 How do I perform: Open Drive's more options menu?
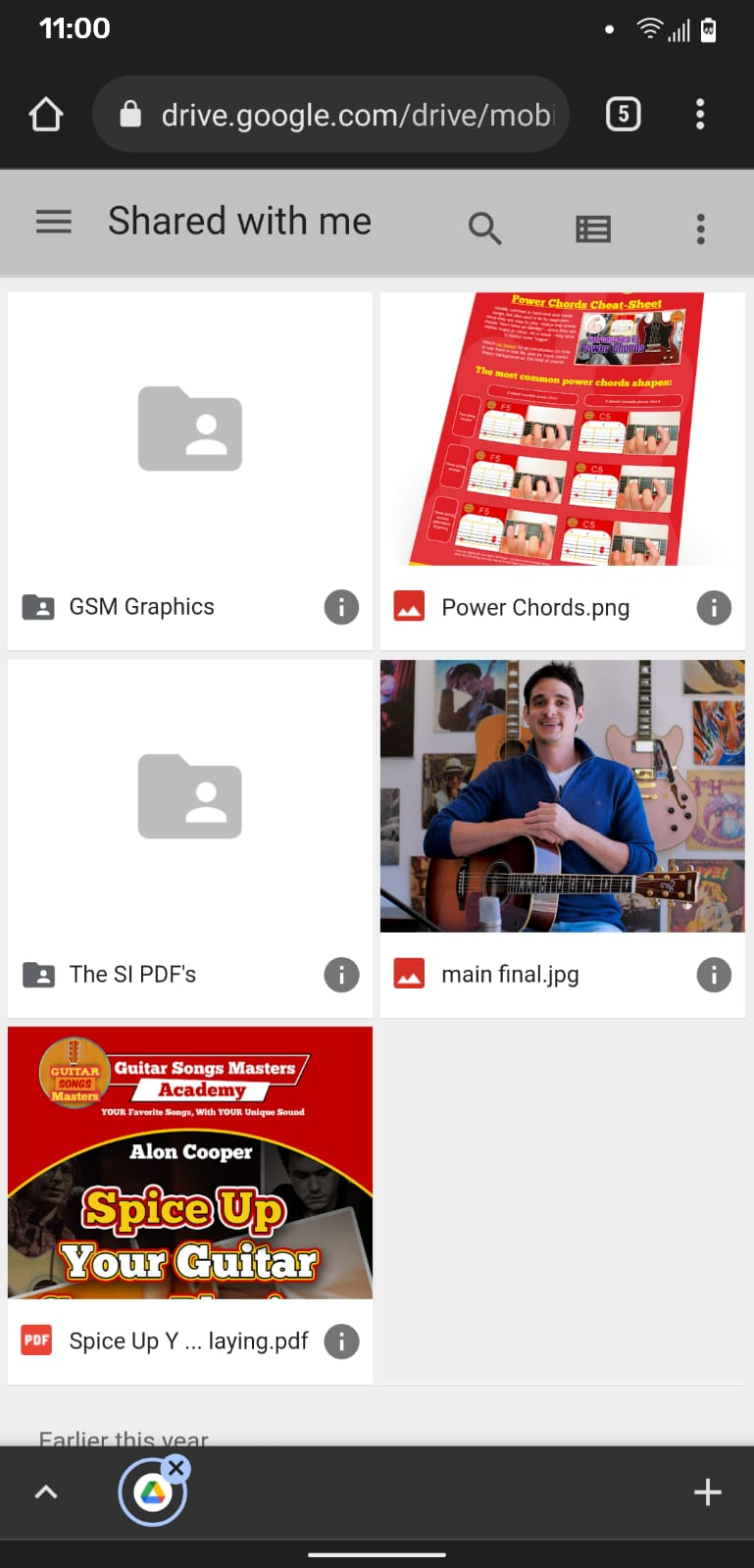(x=700, y=229)
